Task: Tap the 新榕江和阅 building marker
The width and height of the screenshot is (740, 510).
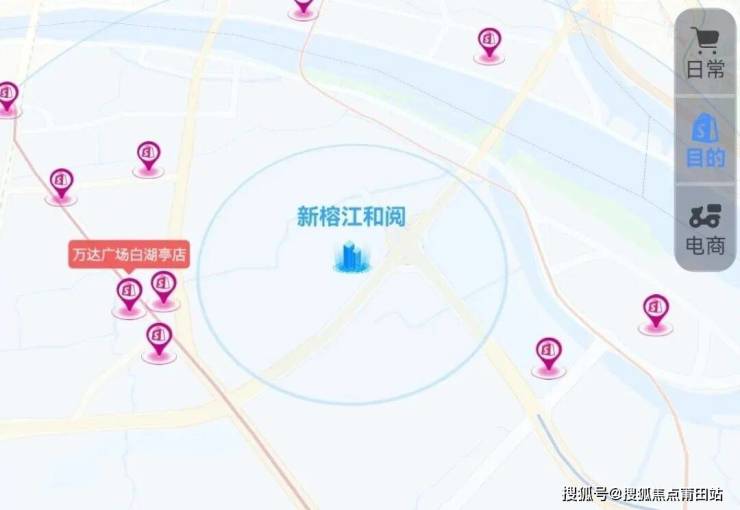Action: (351, 257)
